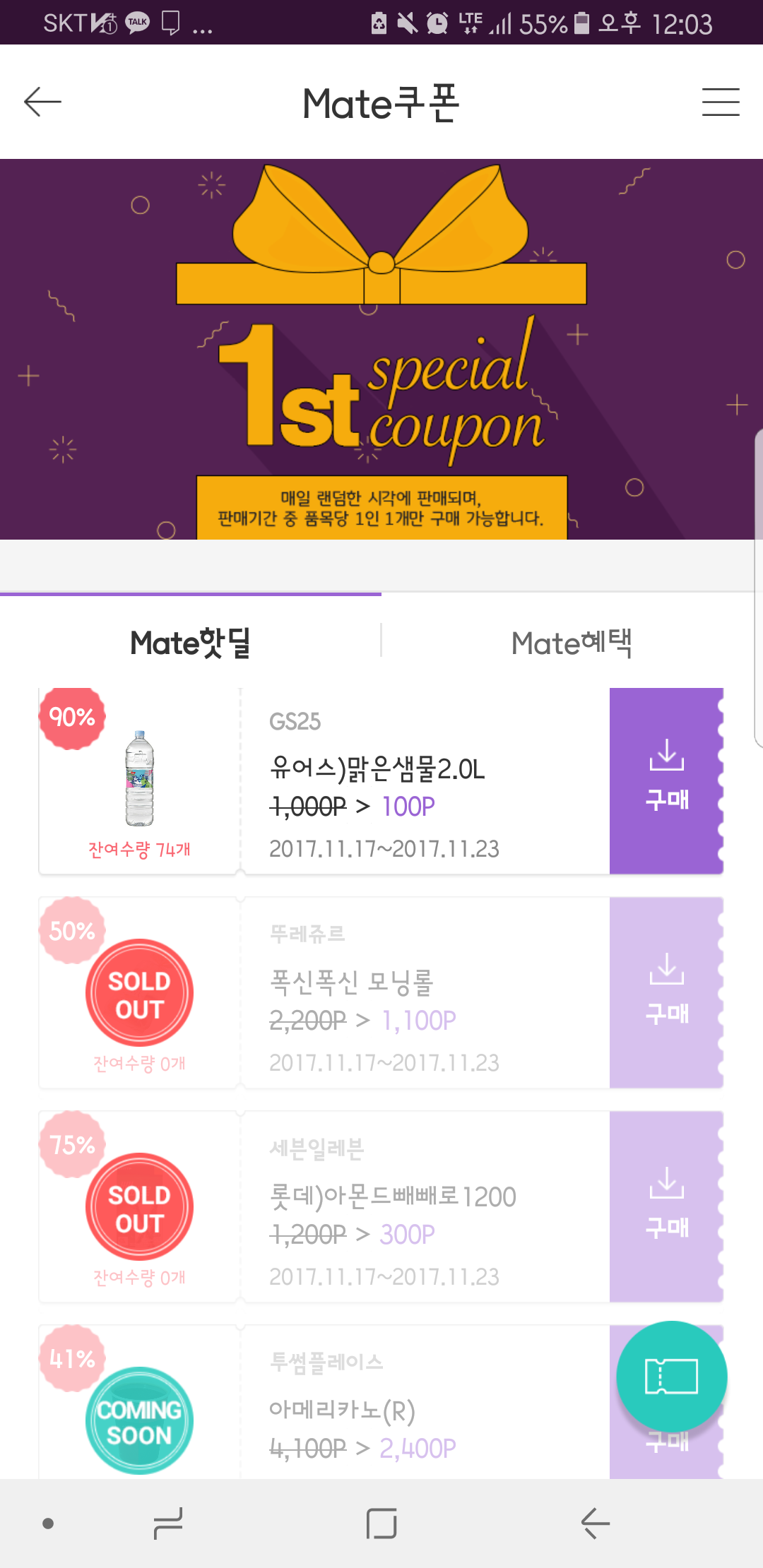Image resolution: width=763 pixels, height=1568 pixels.
Task: Open recent apps from the navigation bar
Action: pos(168,1523)
